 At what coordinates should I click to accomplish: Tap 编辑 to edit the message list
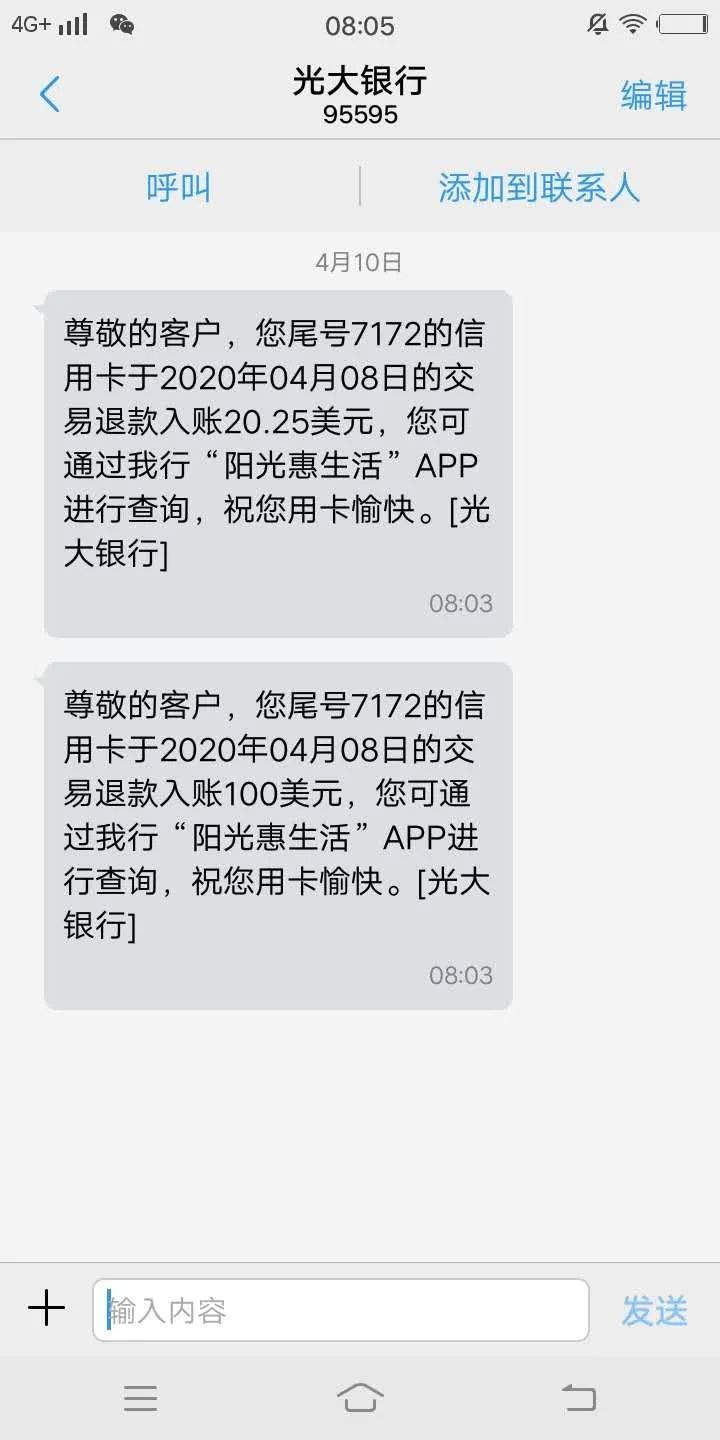tap(653, 93)
